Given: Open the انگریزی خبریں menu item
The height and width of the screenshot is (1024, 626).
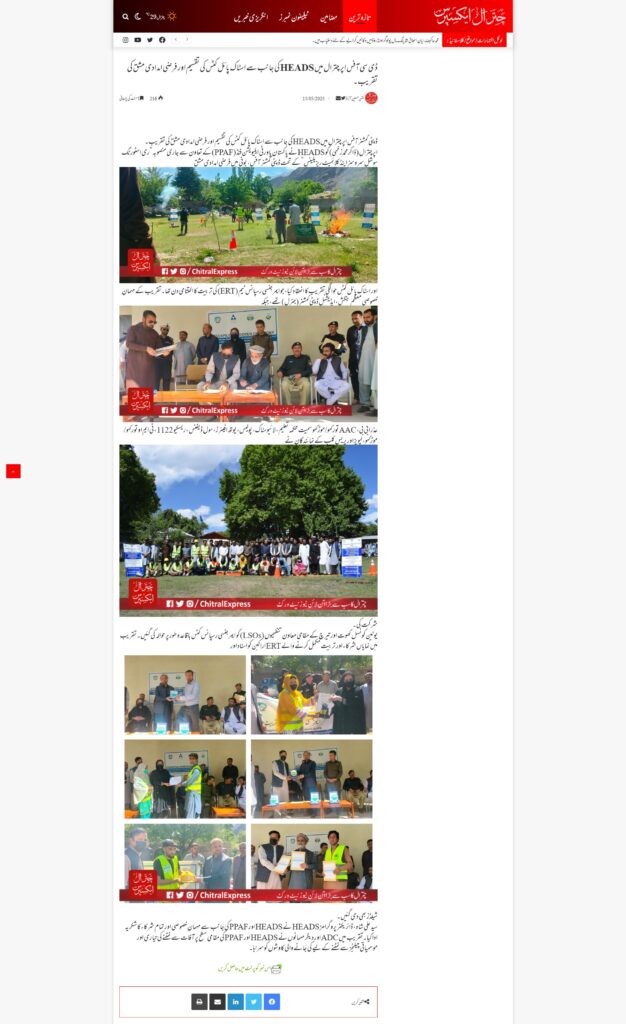Looking at the screenshot, I should click(x=251, y=18).
